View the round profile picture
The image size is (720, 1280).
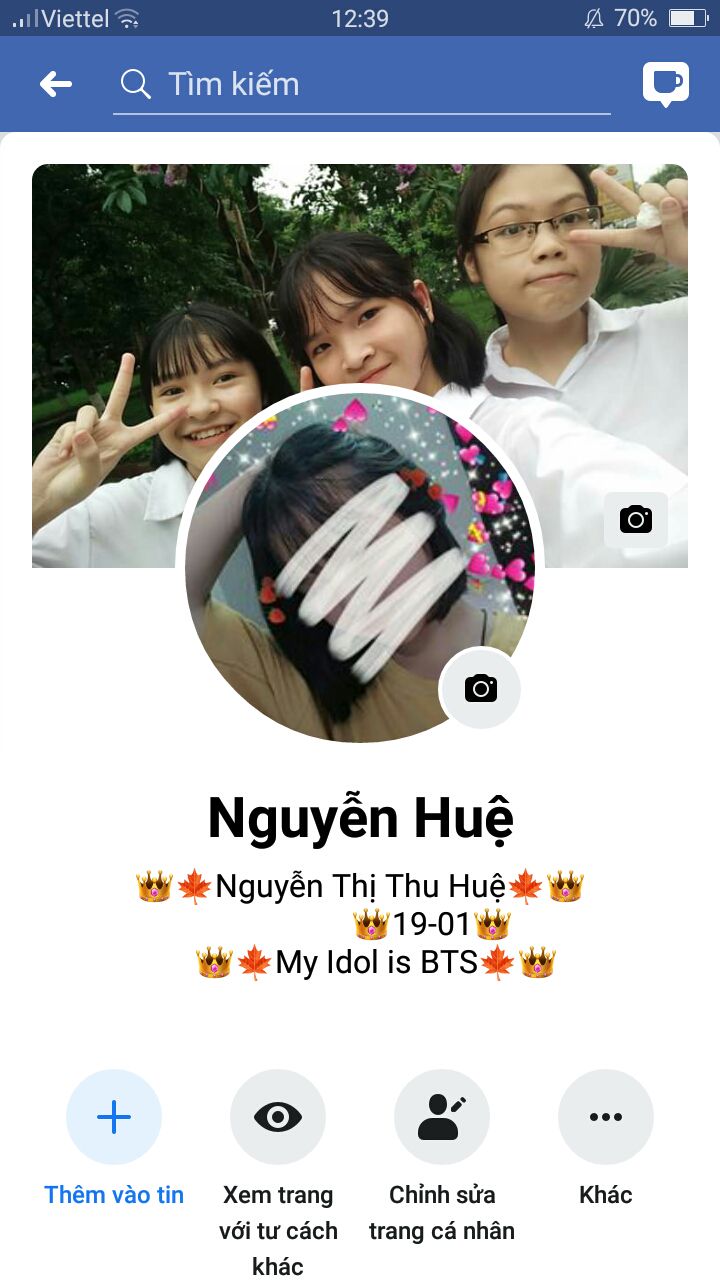tap(360, 567)
